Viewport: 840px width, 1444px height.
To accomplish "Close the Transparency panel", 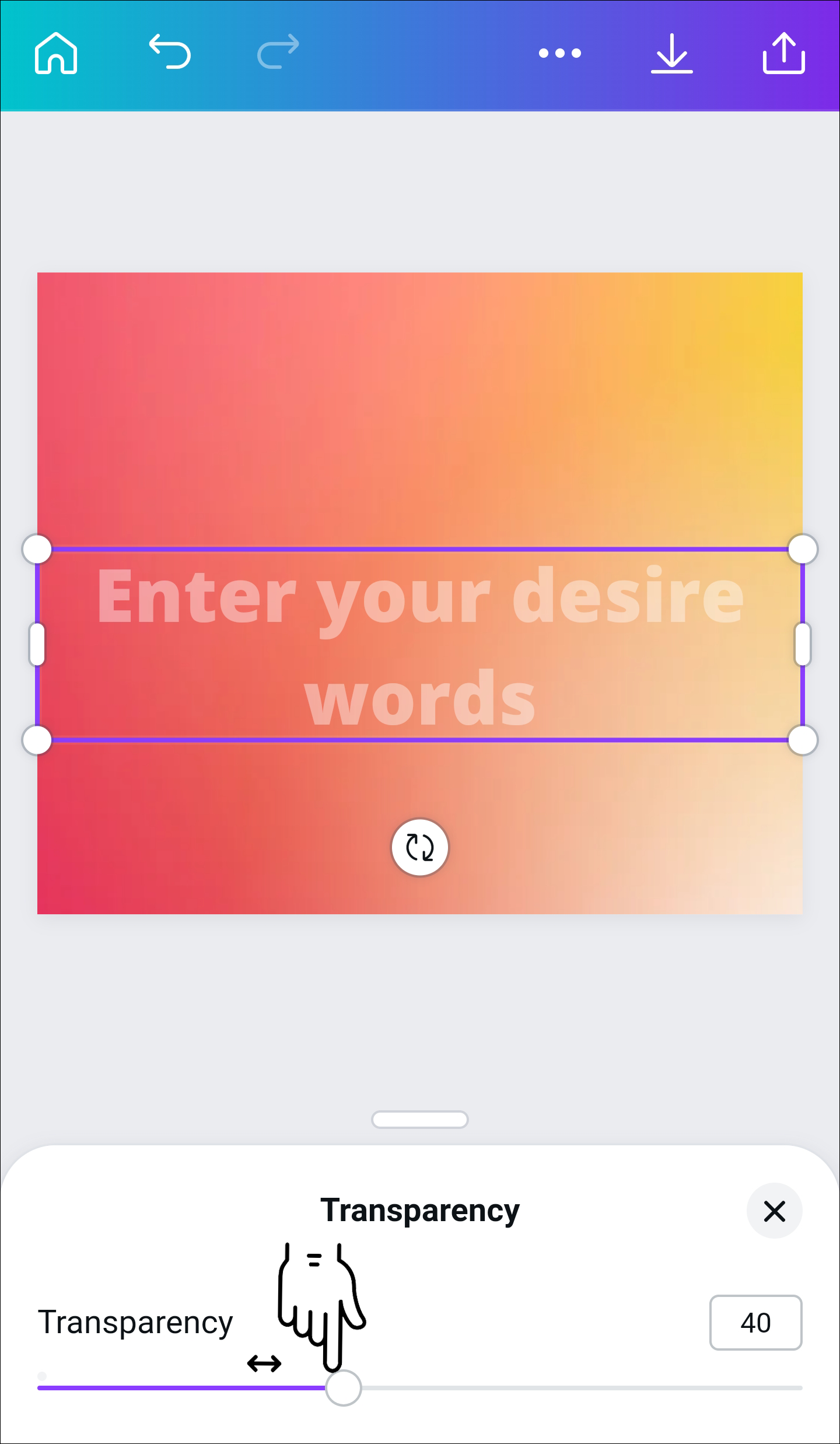I will point(774,1211).
